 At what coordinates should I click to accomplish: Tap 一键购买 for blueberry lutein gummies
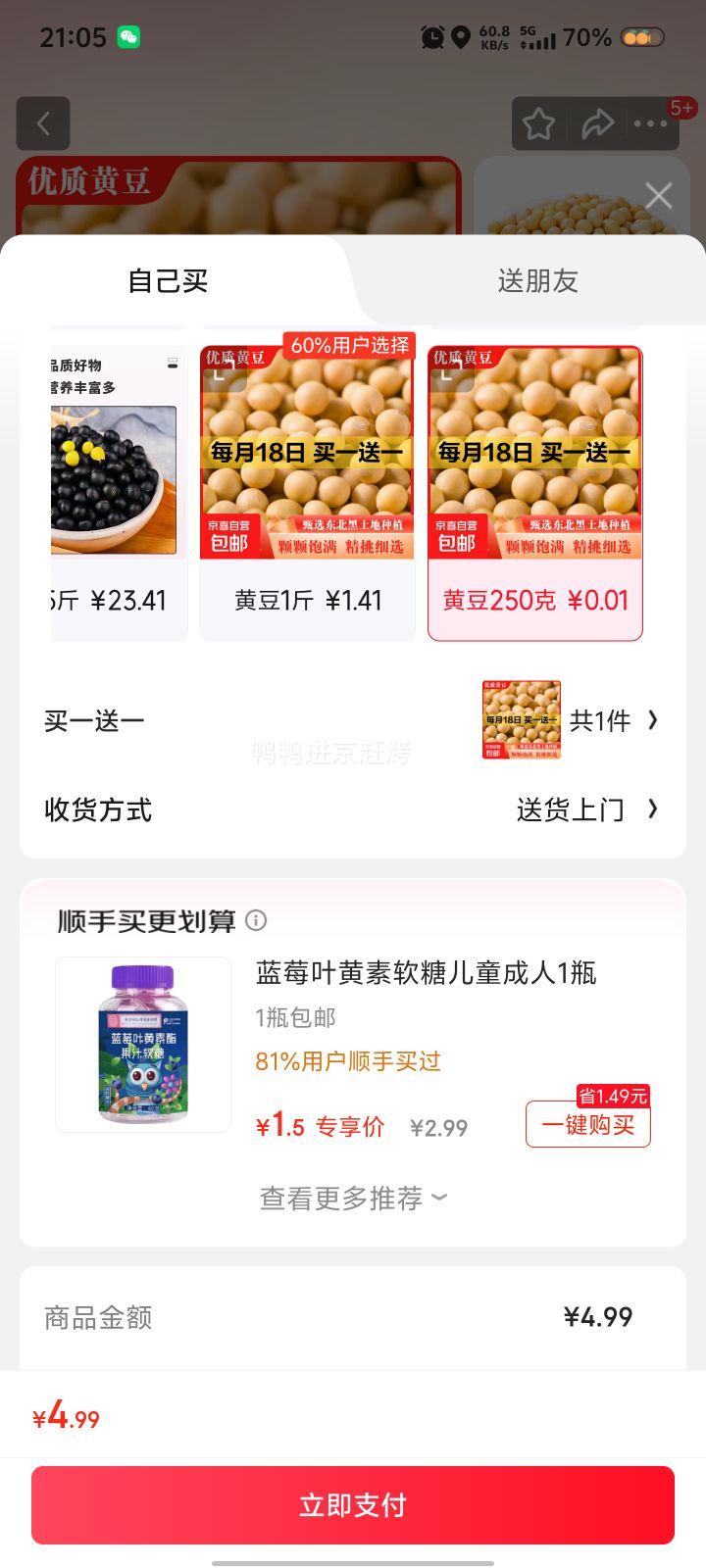(588, 1124)
